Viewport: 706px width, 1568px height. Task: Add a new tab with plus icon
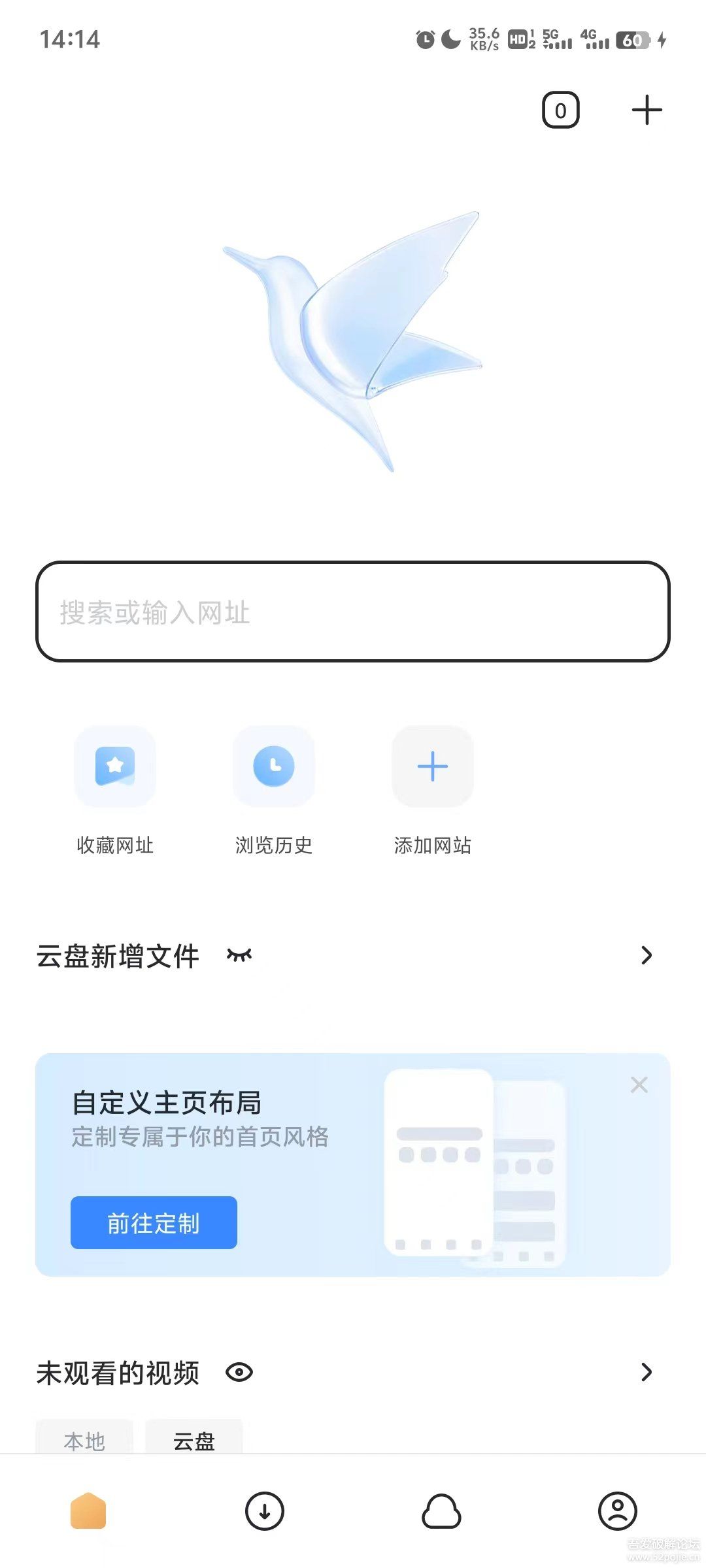(x=647, y=110)
